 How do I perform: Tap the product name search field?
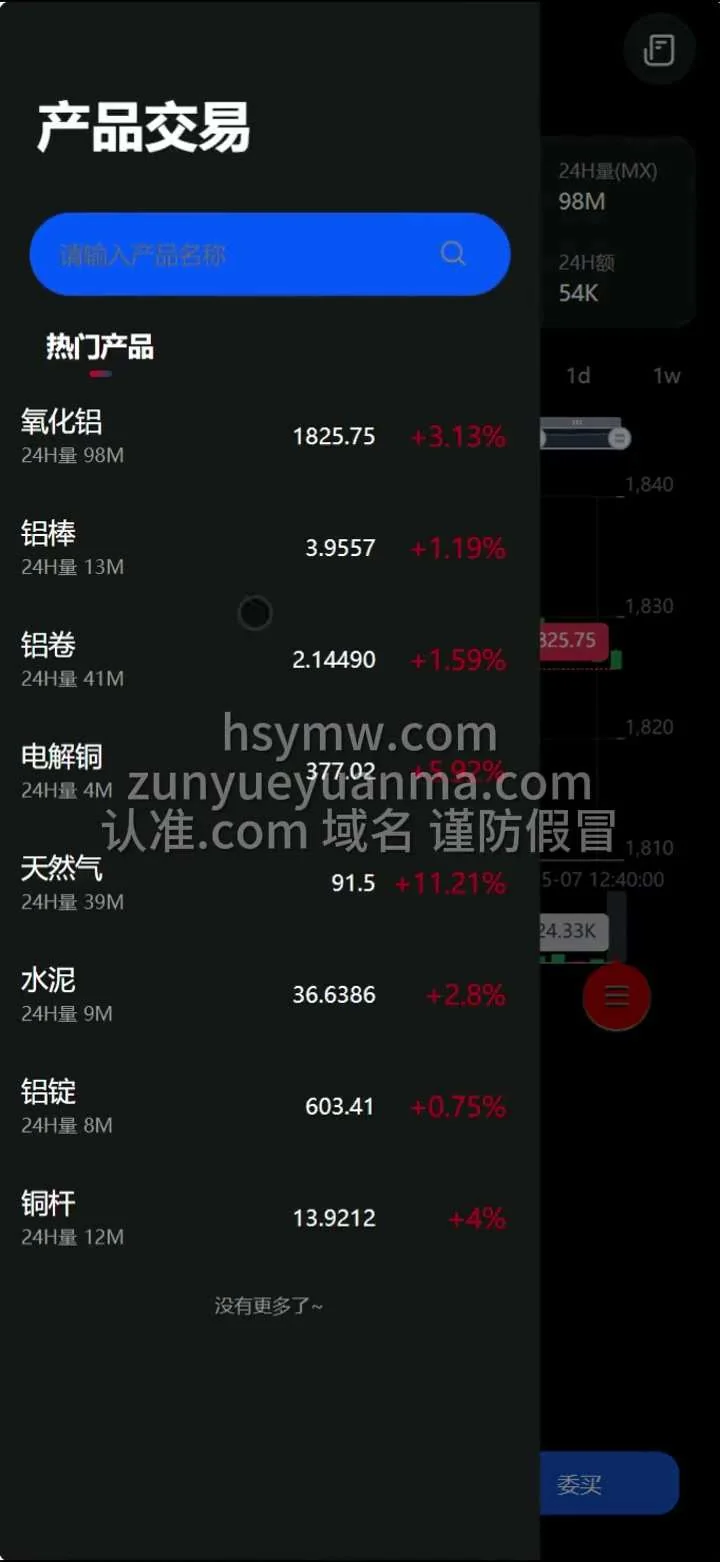(240, 255)
